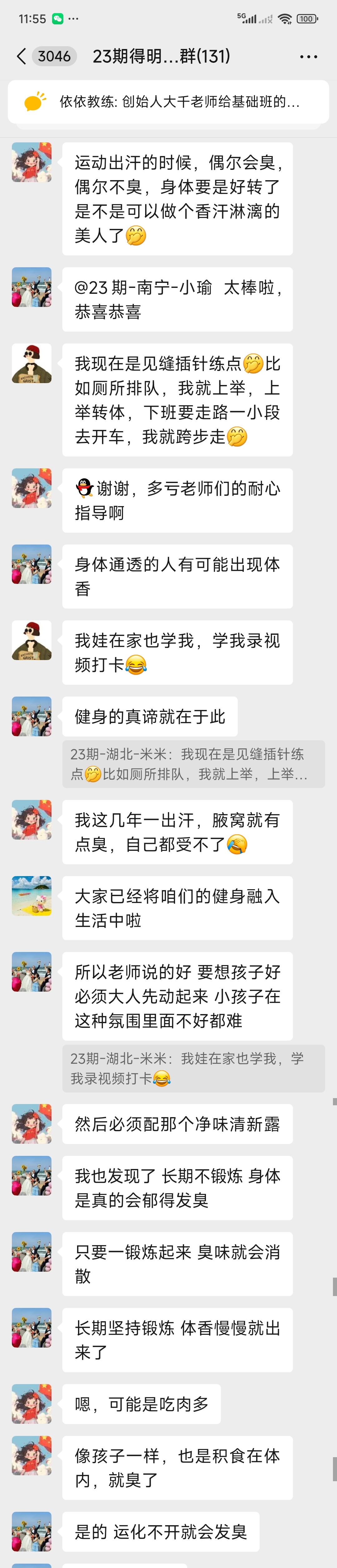Go back to the chat list

click(21, 57)
